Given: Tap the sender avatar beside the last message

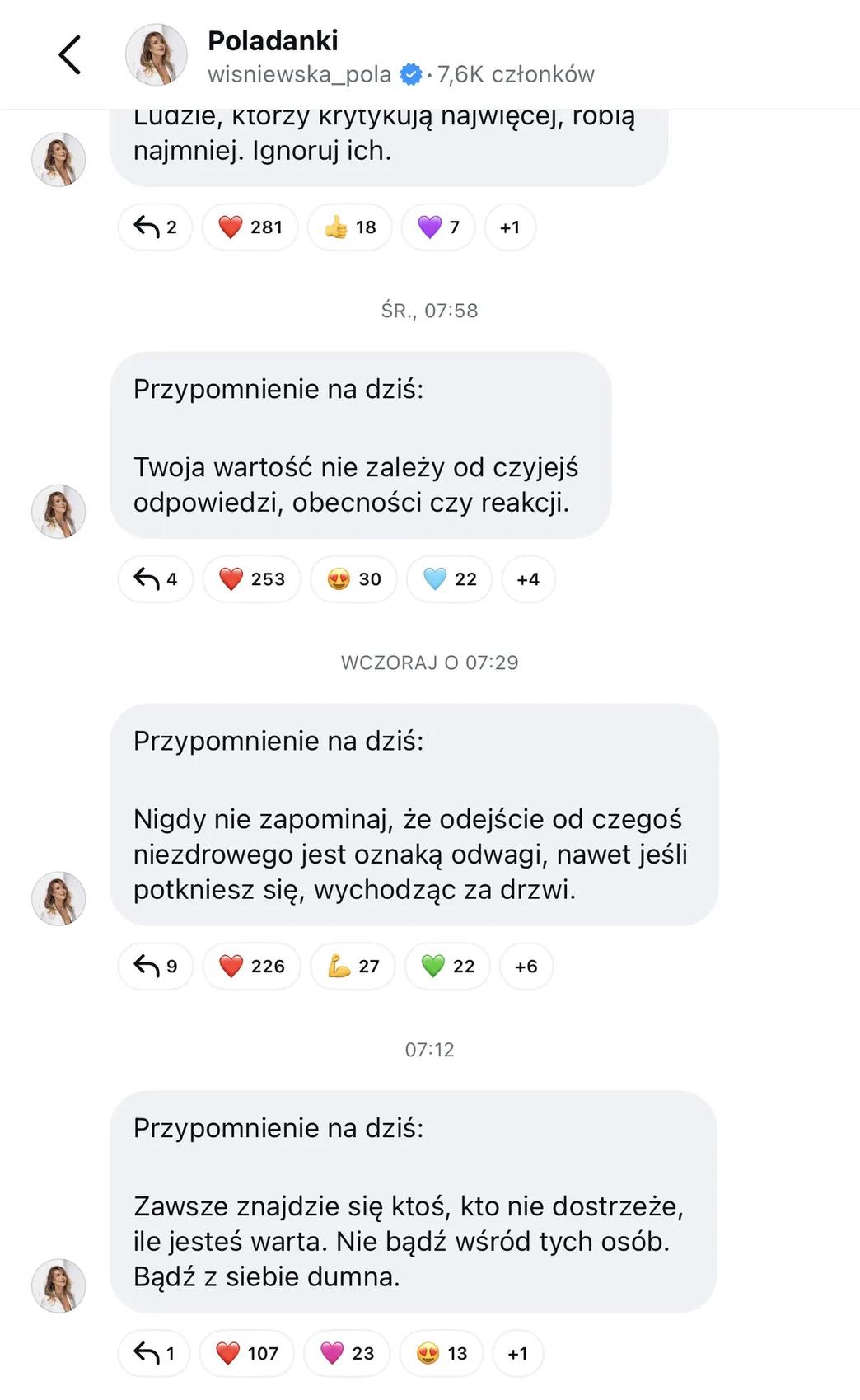Looking at the screenshot, I should click(x=58, y=1287).
